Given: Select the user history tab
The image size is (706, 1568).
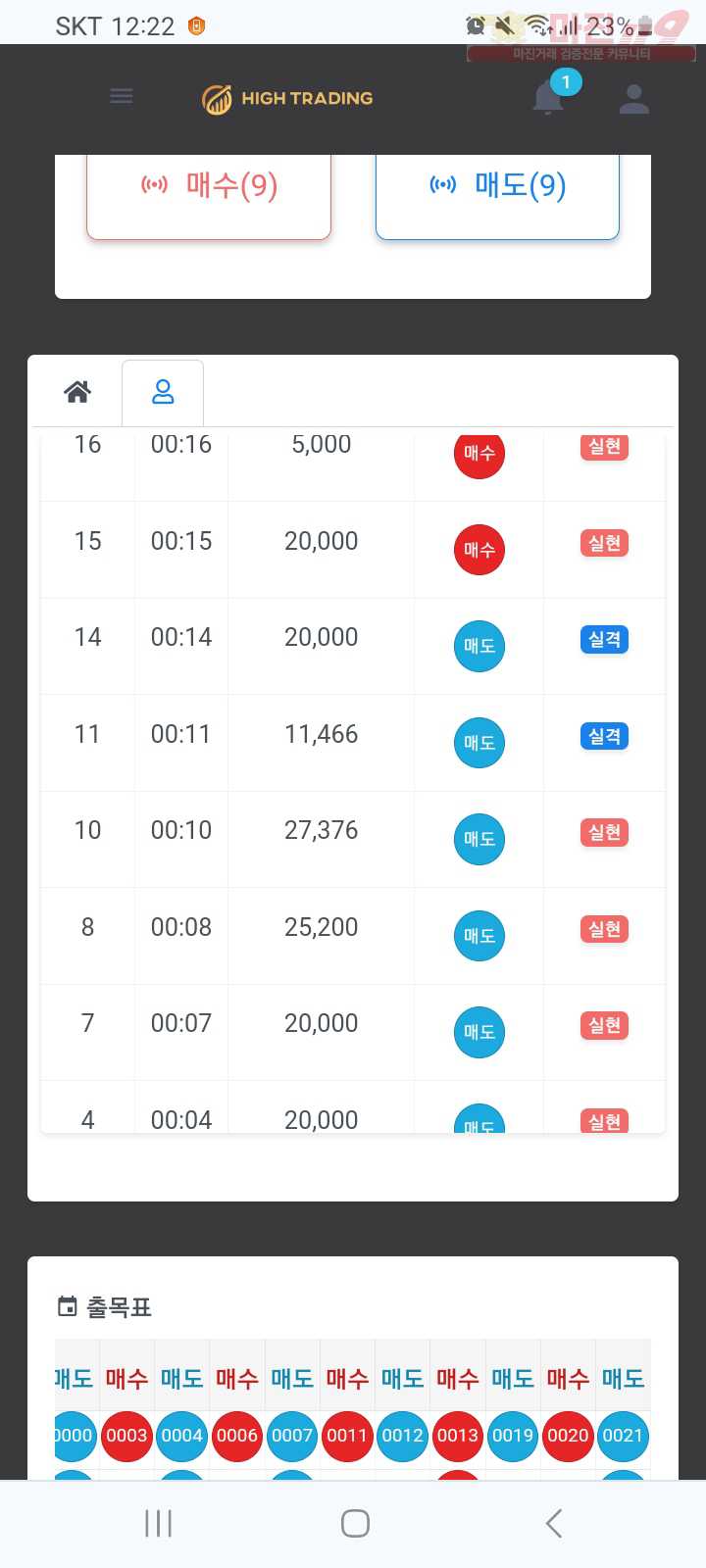Looking at the screenshot, I should coord(163,392).
